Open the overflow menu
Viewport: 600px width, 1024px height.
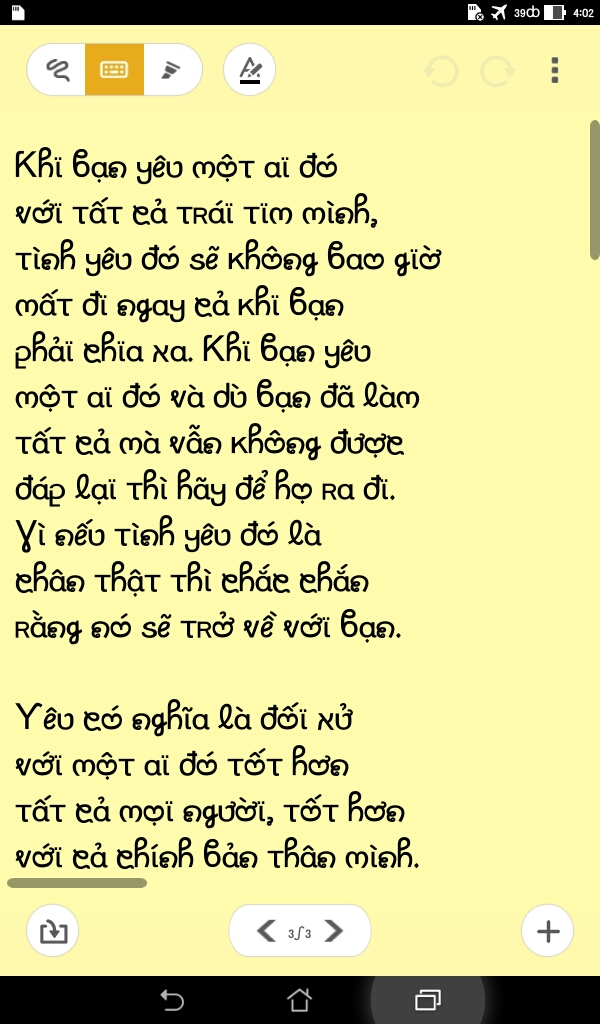(x=555, y=71)
